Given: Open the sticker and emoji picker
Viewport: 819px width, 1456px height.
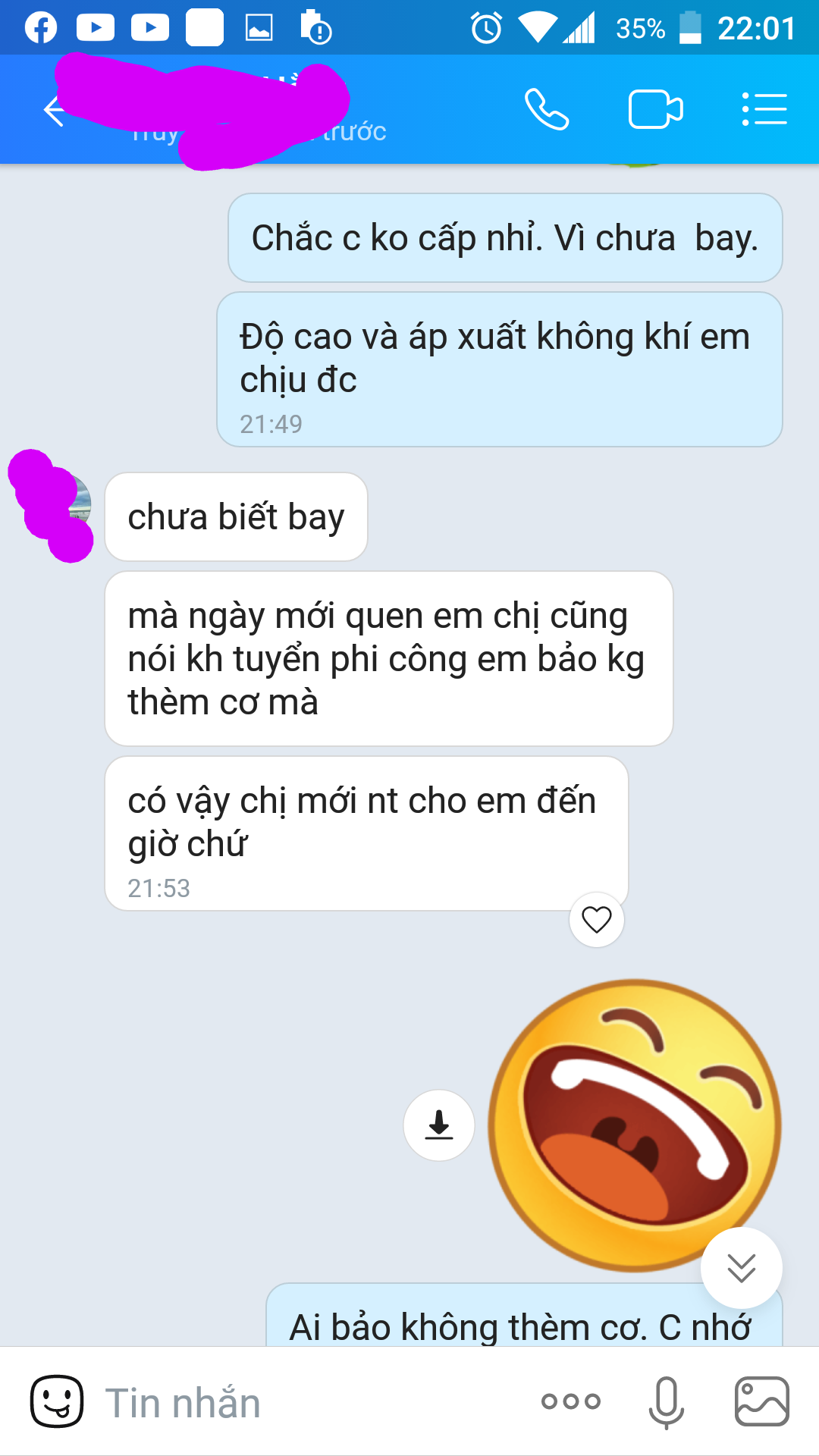Looking at the screenshot, I should (57, 1401).
